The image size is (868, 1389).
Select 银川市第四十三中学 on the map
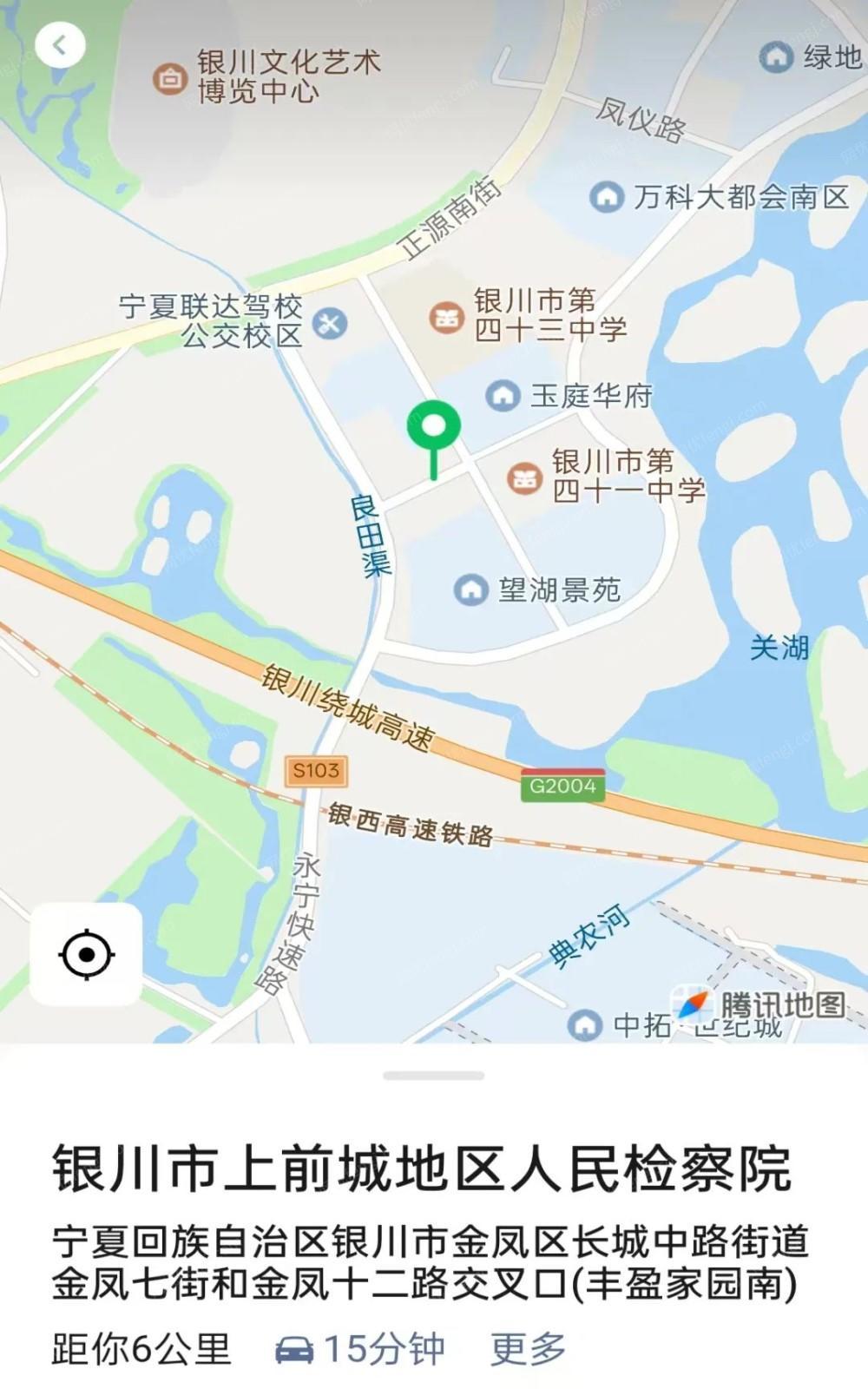click(528, 315)
